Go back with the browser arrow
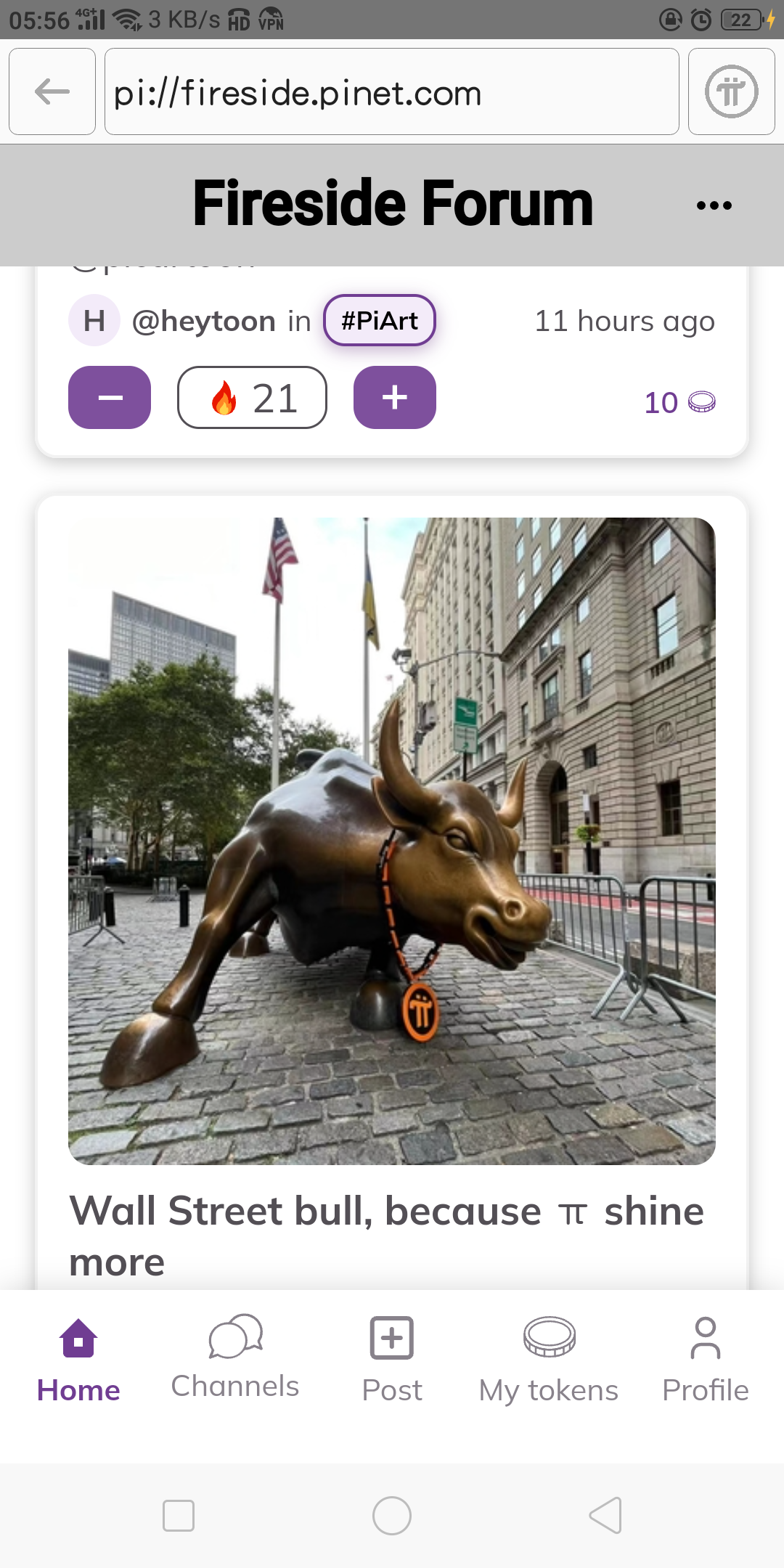Image resolution: width=784 pixels, height=1568 pixels. (52, 92)
